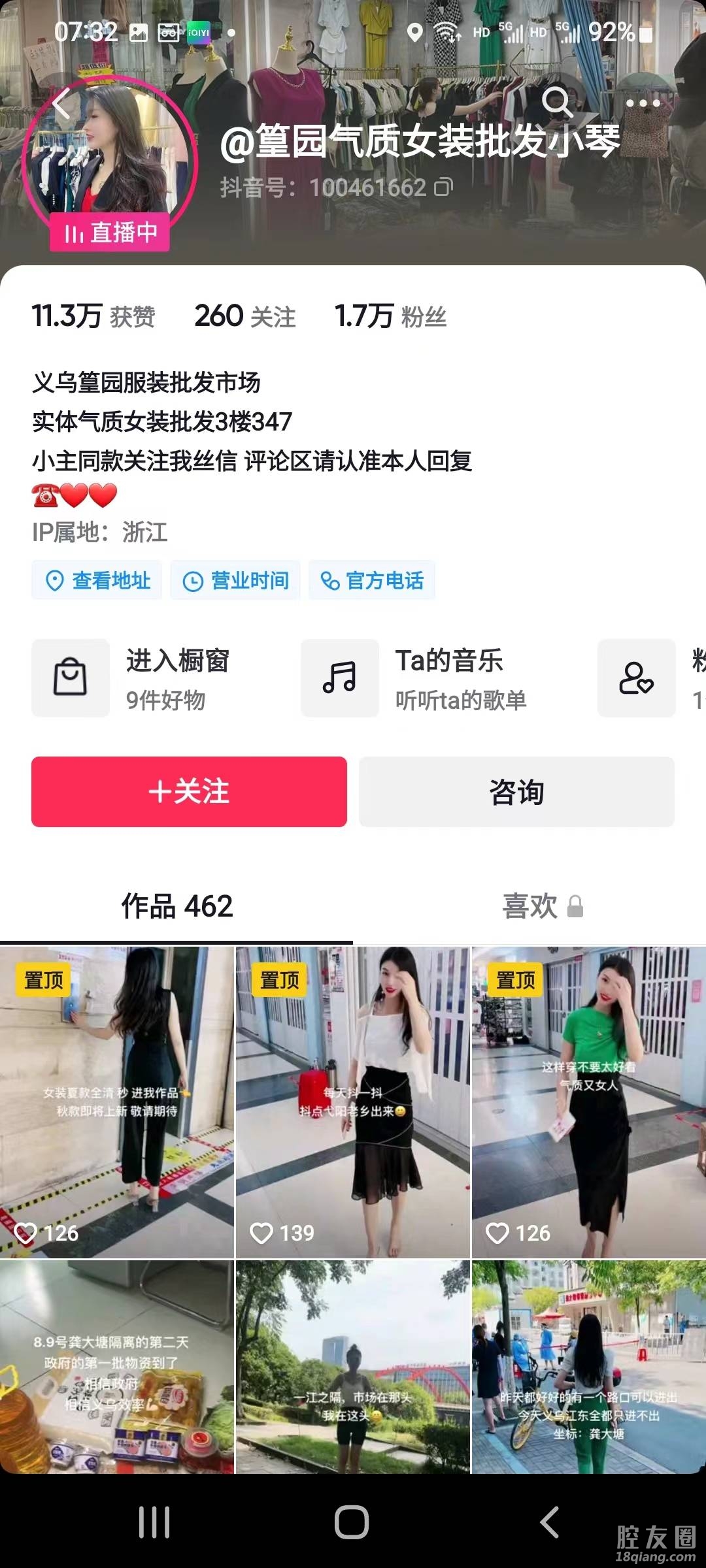This screenshot has height=1568, width=706.
Task: Open the live stream from the 直播中 avatar
Action: tap(110, 163)
